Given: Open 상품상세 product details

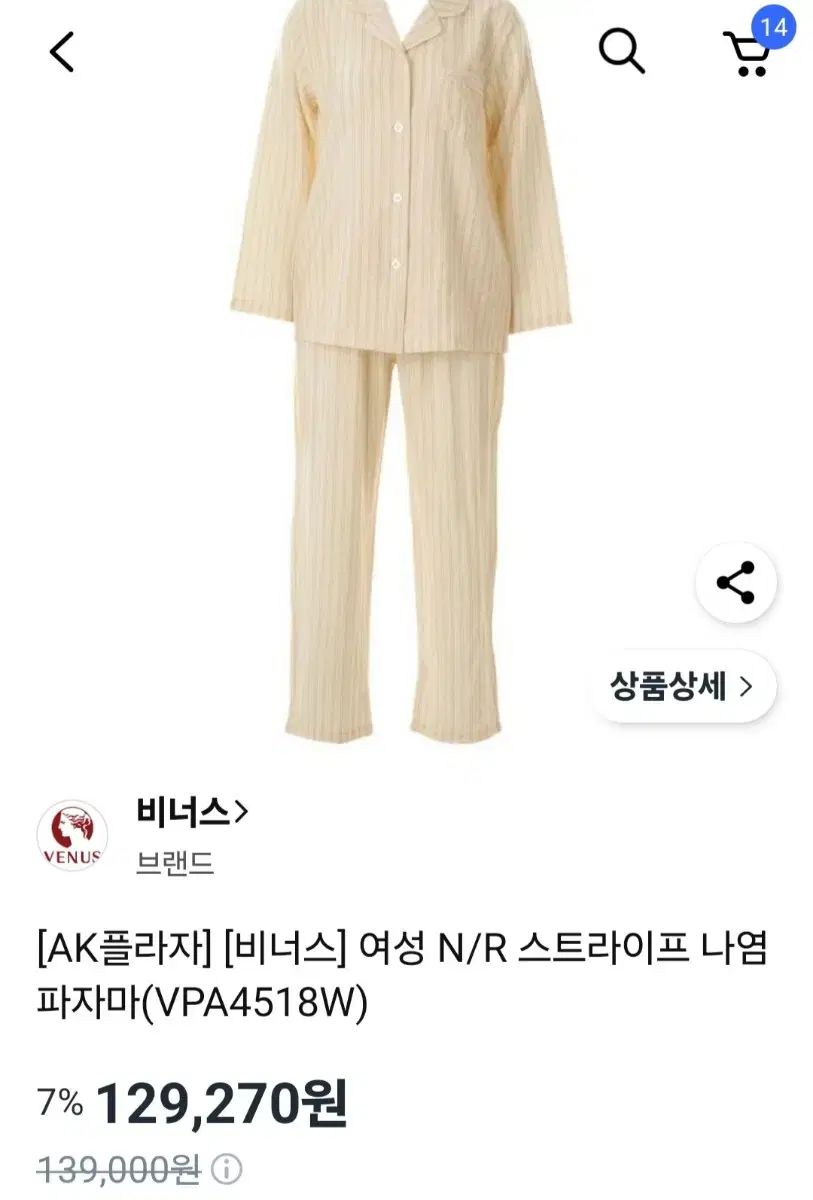Looking at the screenshot, I should coord(681,687).
